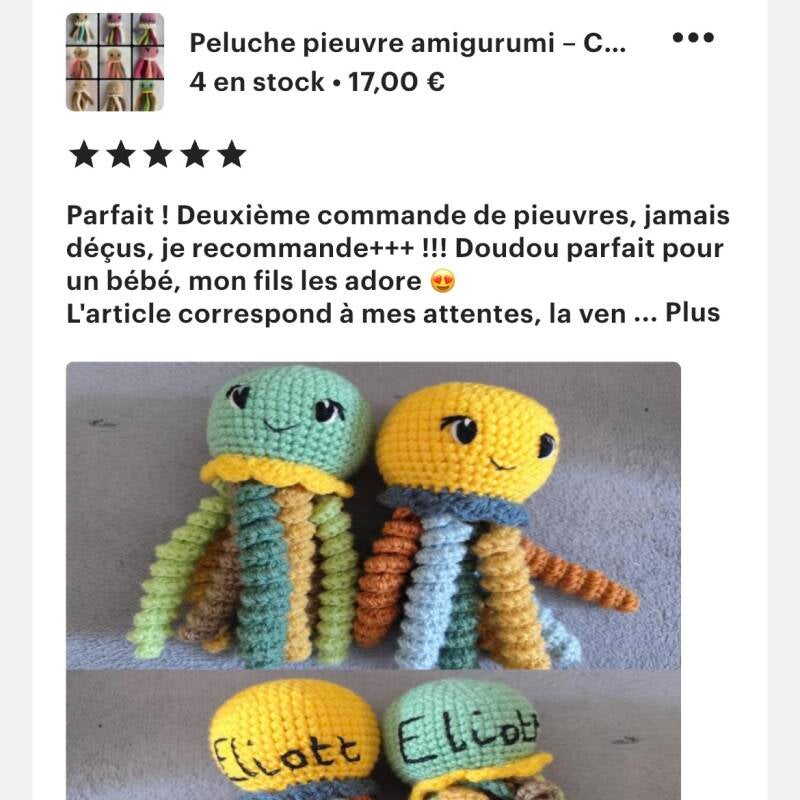Expand the review with Plus

[692, 313]
